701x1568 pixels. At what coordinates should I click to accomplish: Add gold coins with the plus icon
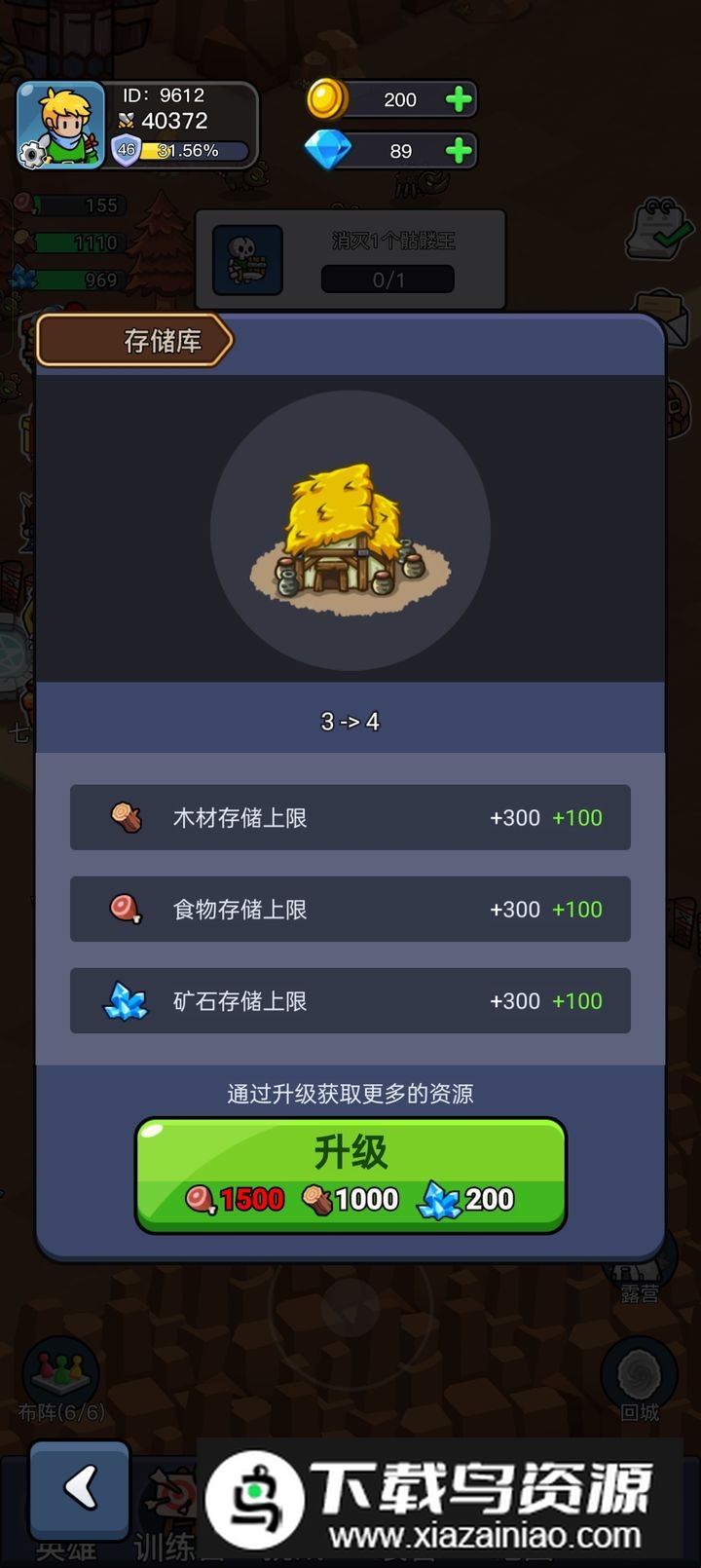pos(459,99)
